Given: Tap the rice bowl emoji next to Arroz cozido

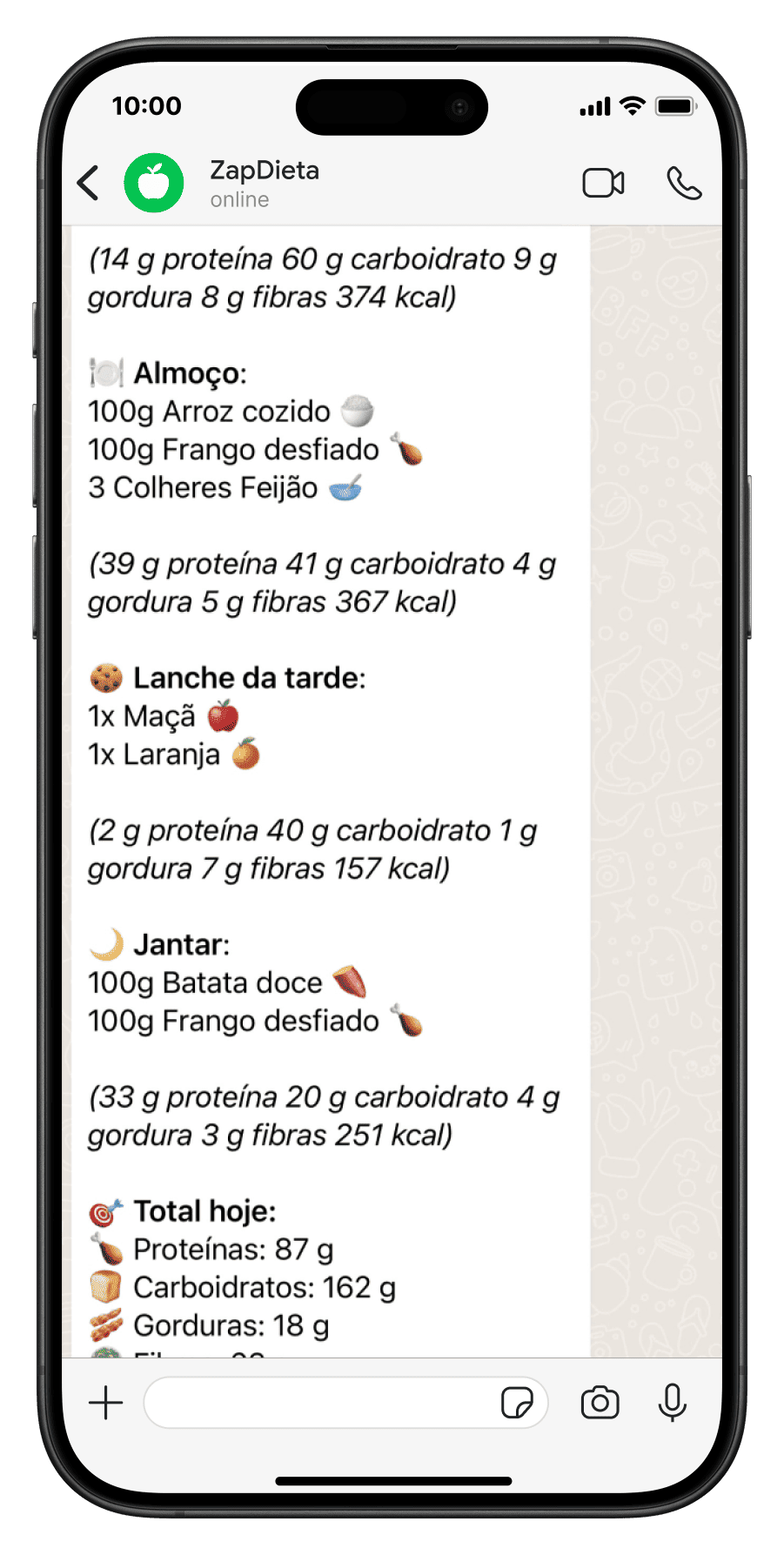Looking at the screenshot, I should (355, 412).
